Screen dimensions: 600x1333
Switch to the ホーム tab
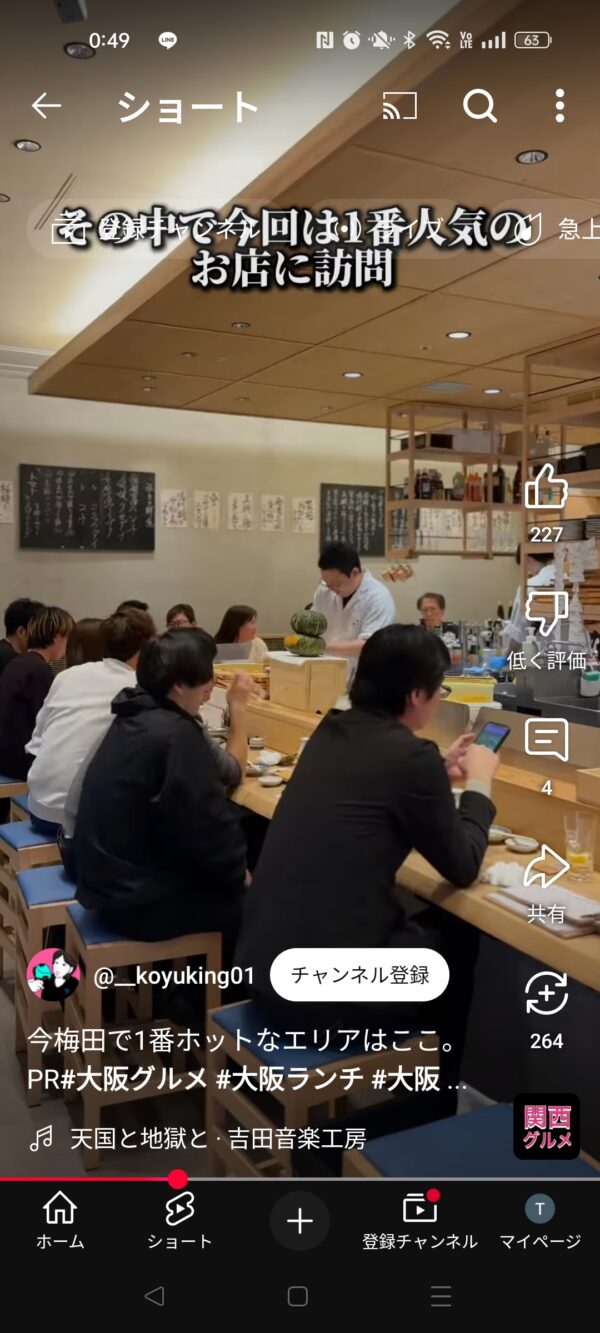point(60,1221)
